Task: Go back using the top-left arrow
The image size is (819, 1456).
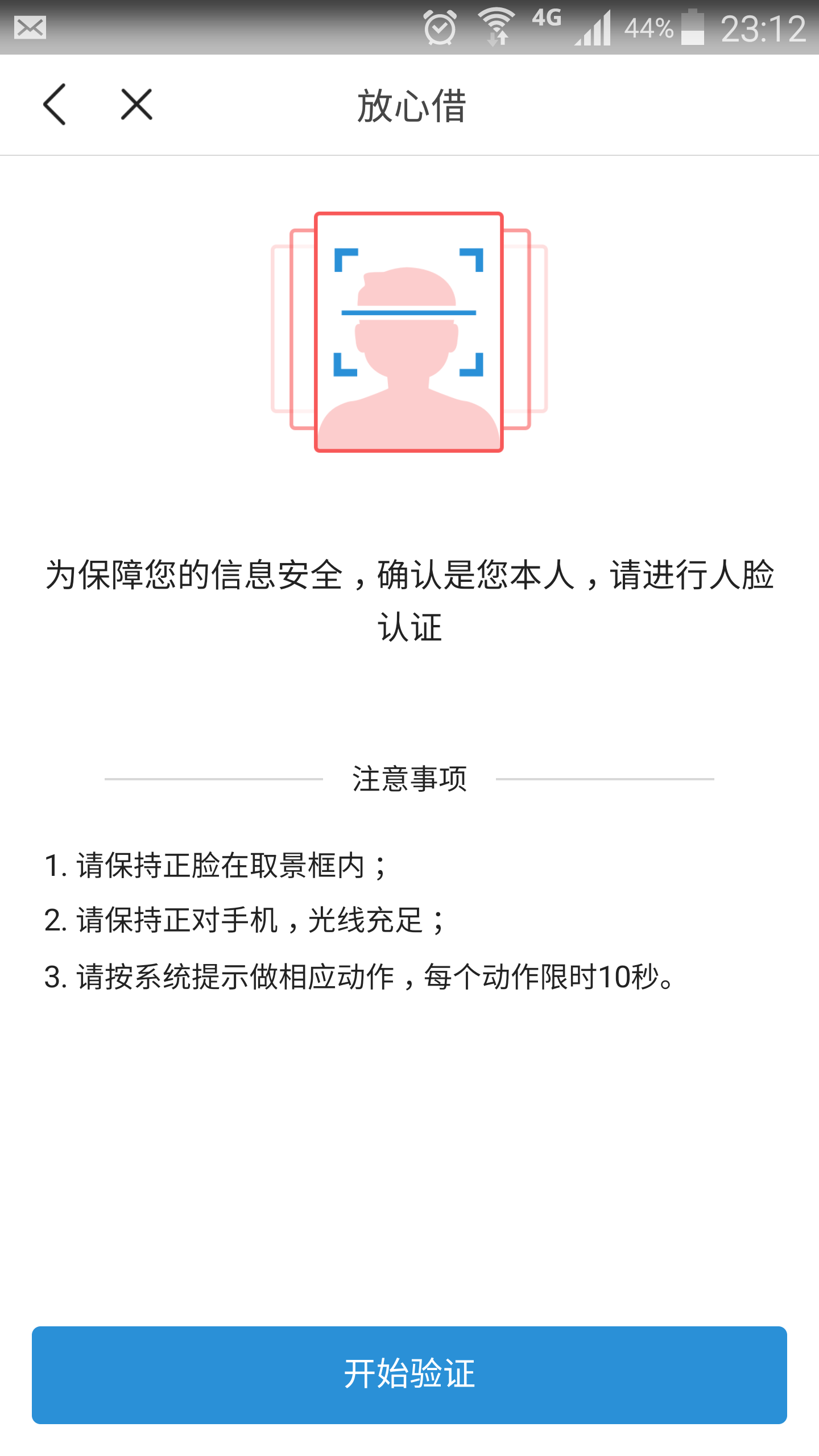Action: point(55,105)
